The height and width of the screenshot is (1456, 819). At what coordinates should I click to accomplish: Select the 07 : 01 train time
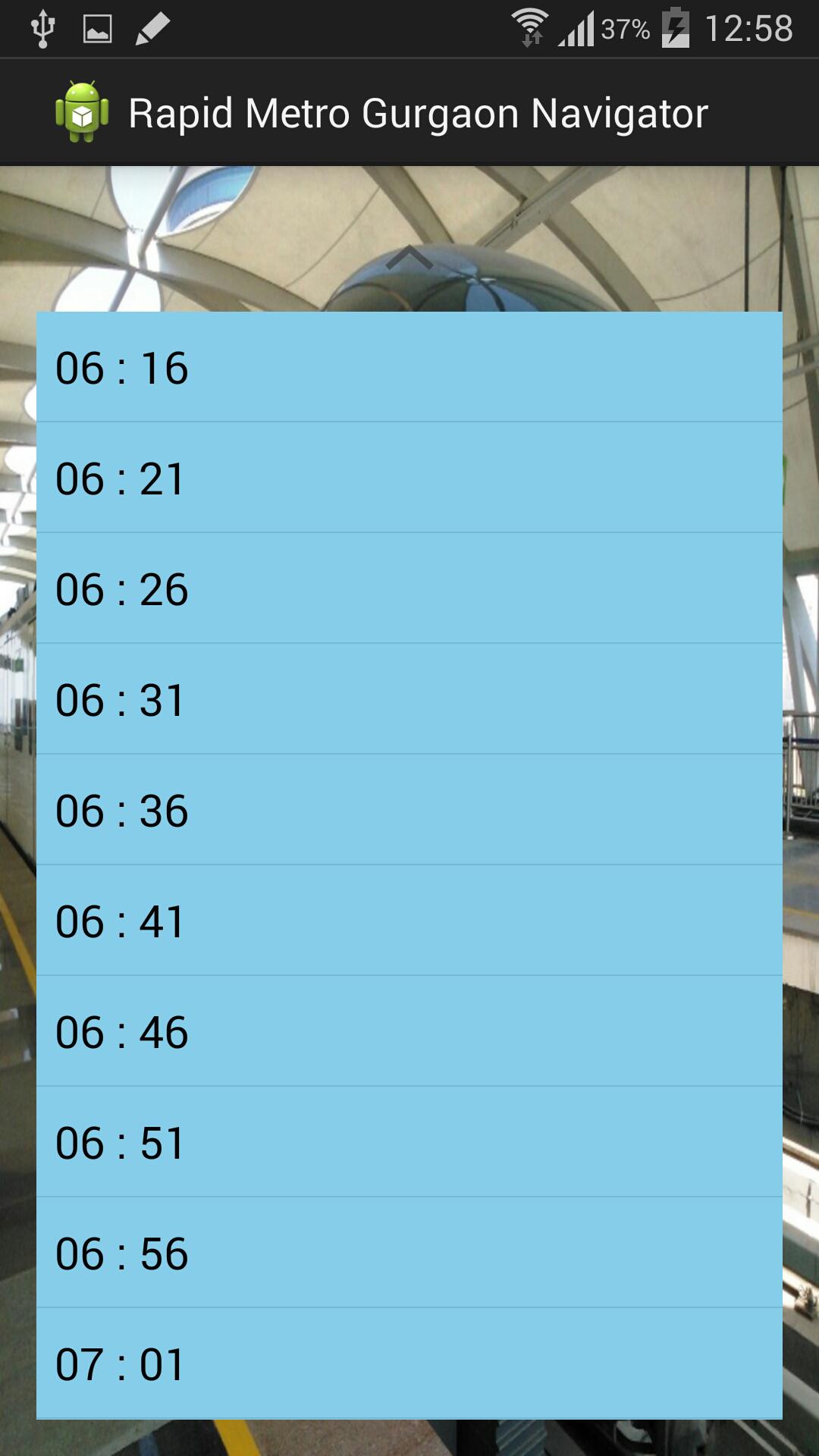point(409,1363)
